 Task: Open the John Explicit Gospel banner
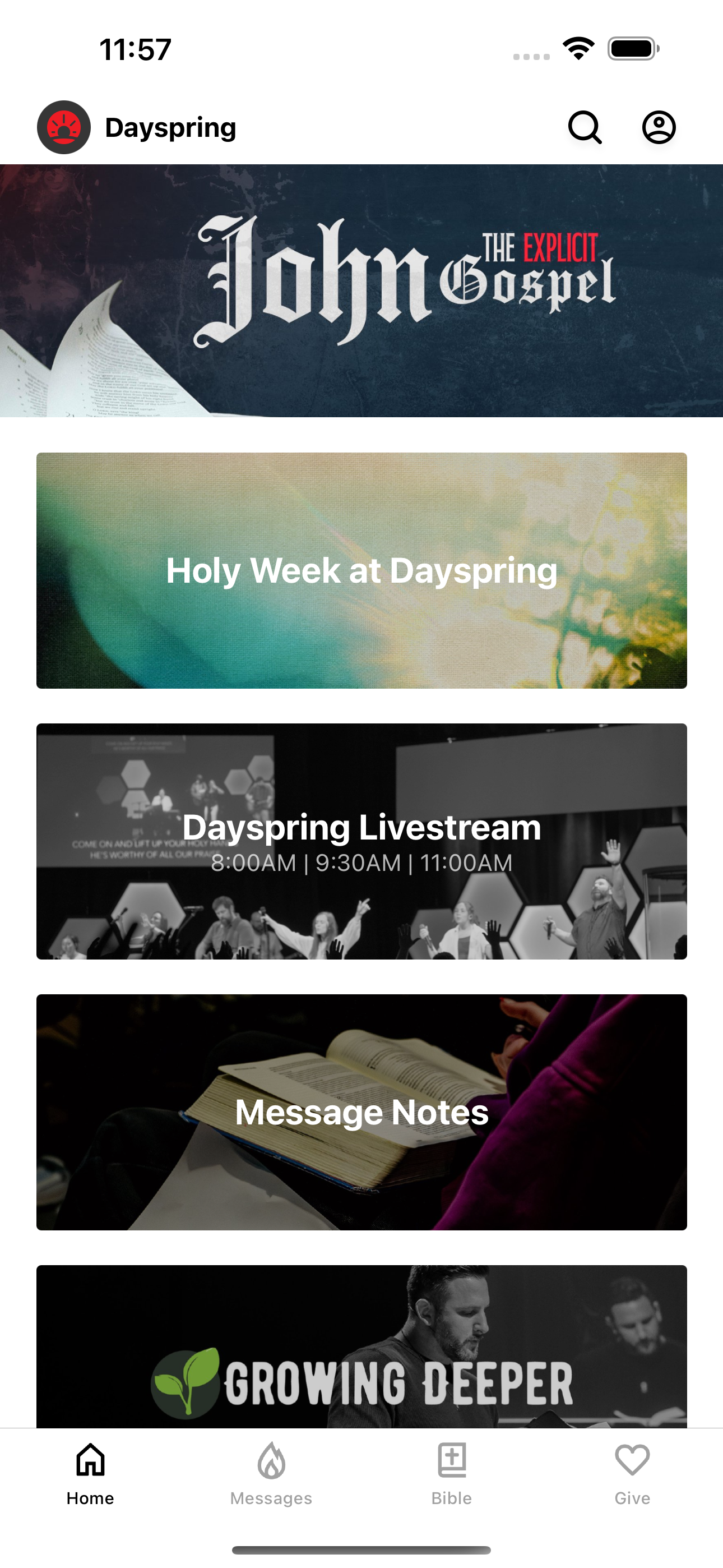[x=361, y=289]
